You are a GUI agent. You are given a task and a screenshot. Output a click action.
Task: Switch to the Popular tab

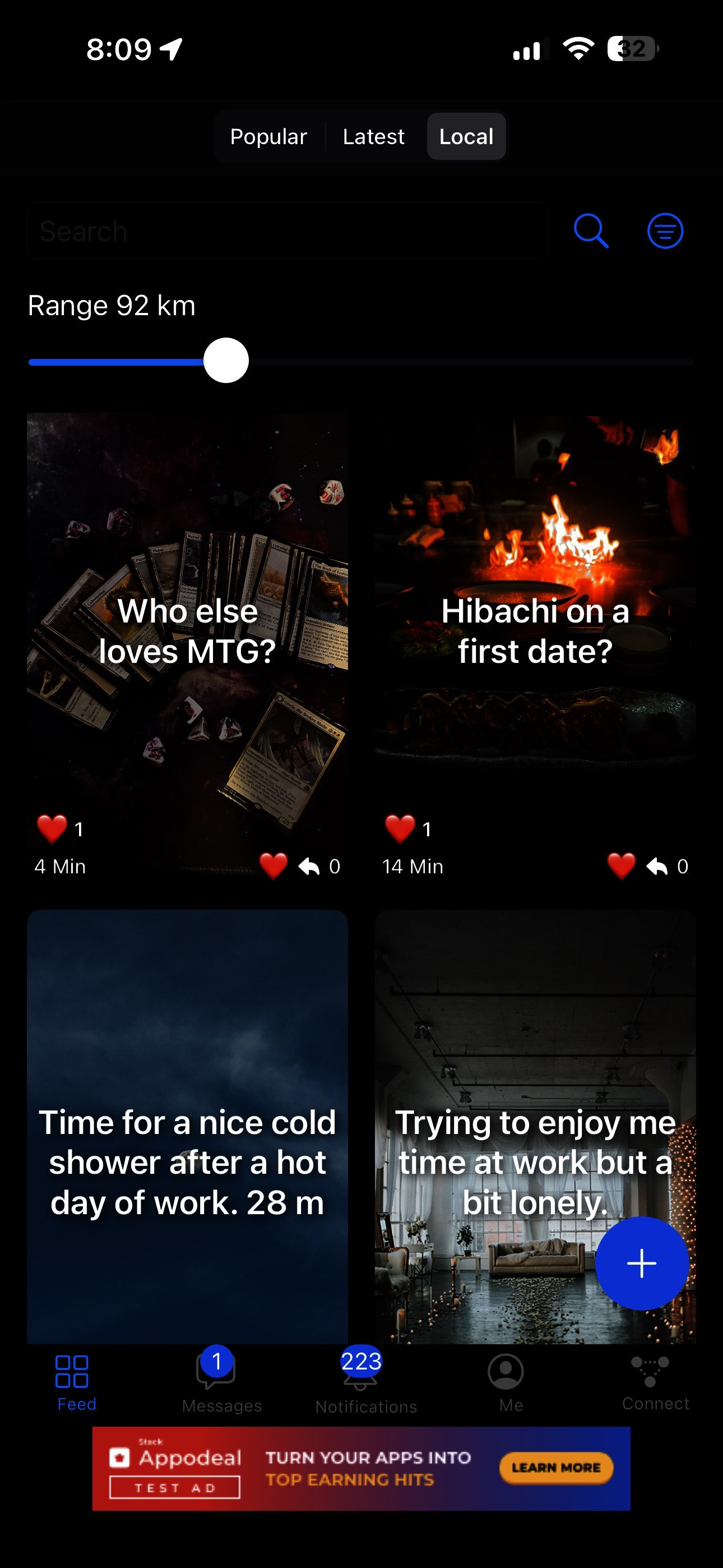coord(268,136)
